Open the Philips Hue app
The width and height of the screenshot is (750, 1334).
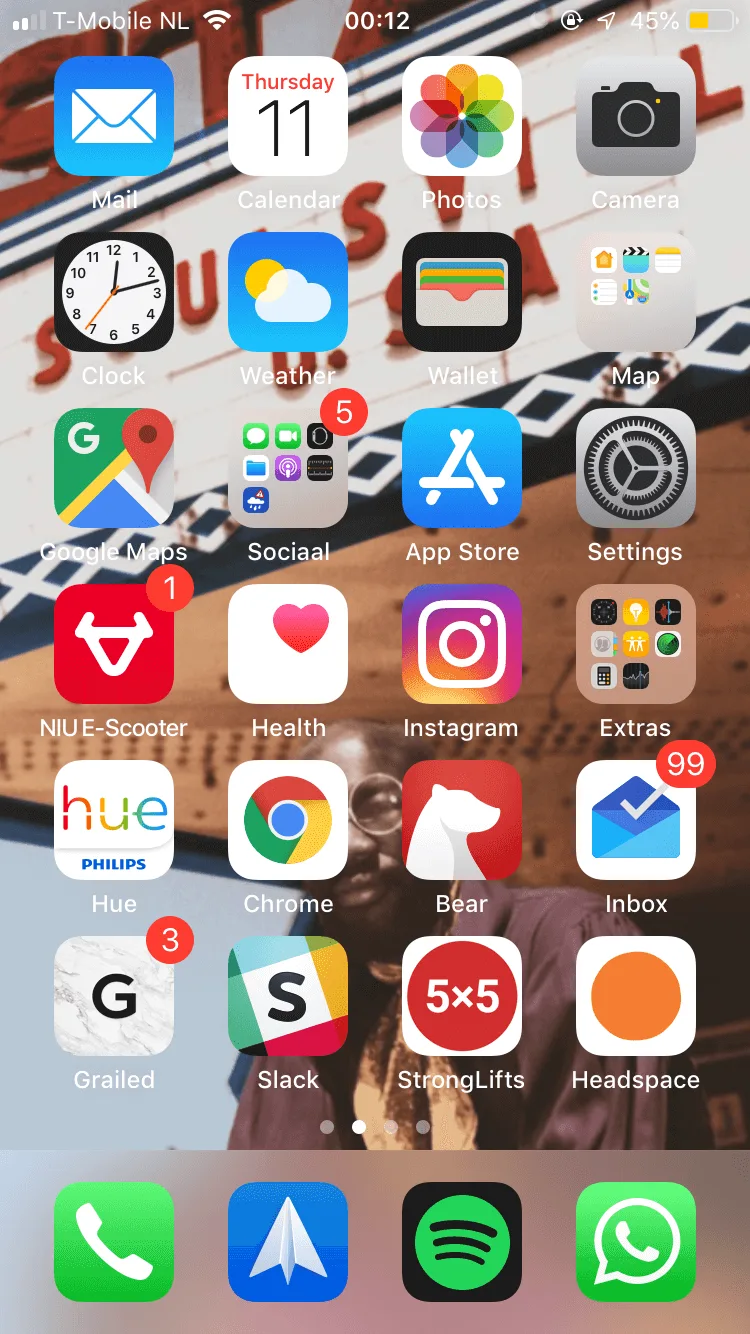click(114, 820)
